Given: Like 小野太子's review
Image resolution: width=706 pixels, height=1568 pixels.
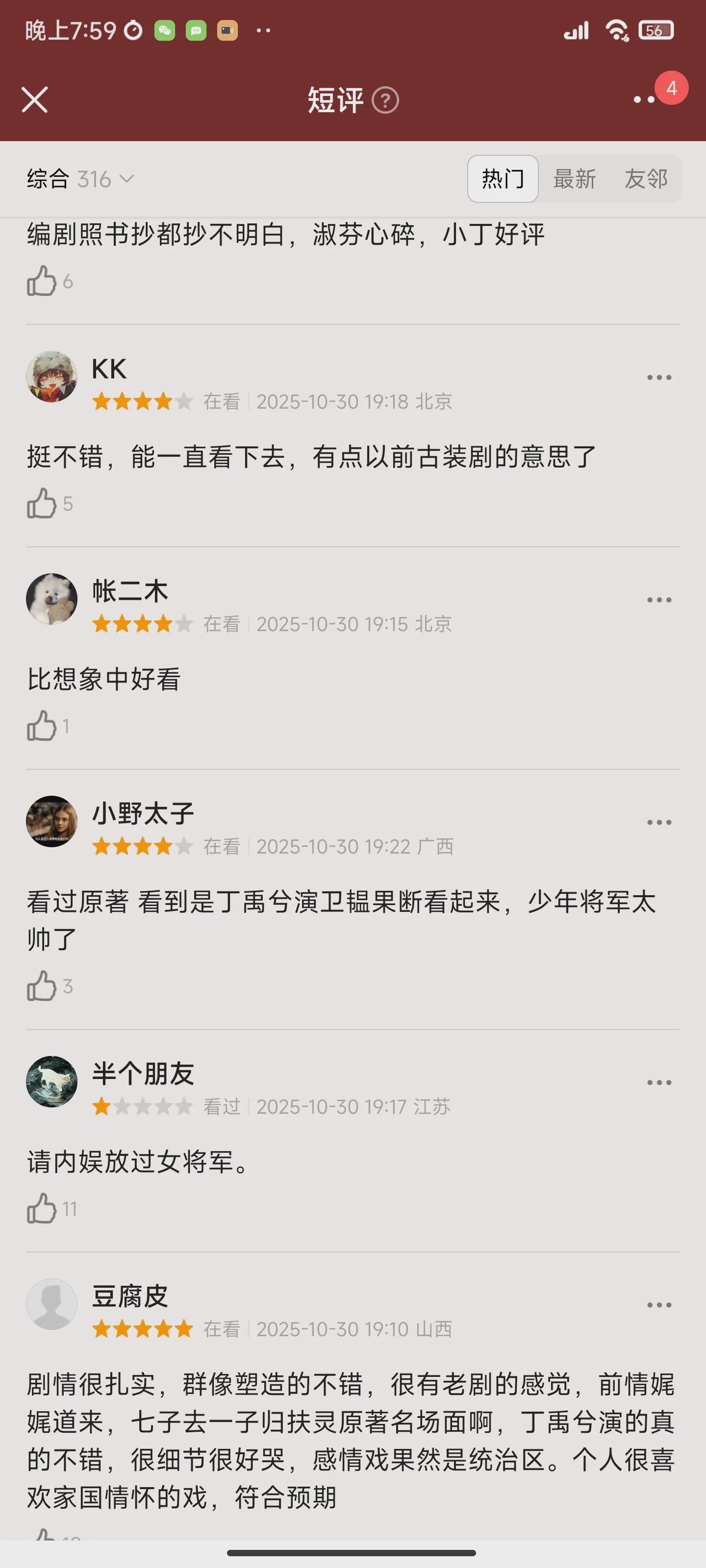Looking at the screenshot, I should coord(41,985).
